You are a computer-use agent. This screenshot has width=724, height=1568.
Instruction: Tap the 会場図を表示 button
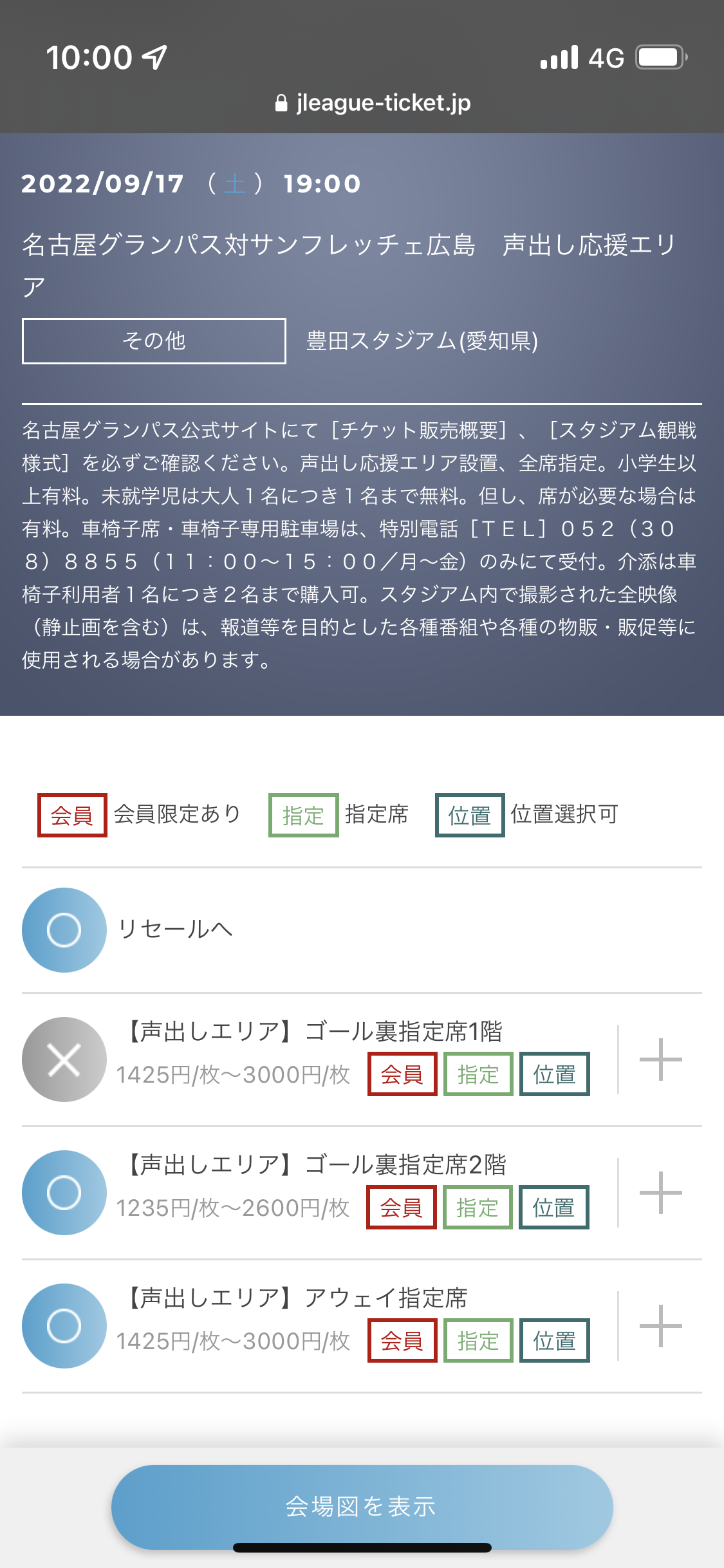pyautogui.click(x=362, y=1506)
